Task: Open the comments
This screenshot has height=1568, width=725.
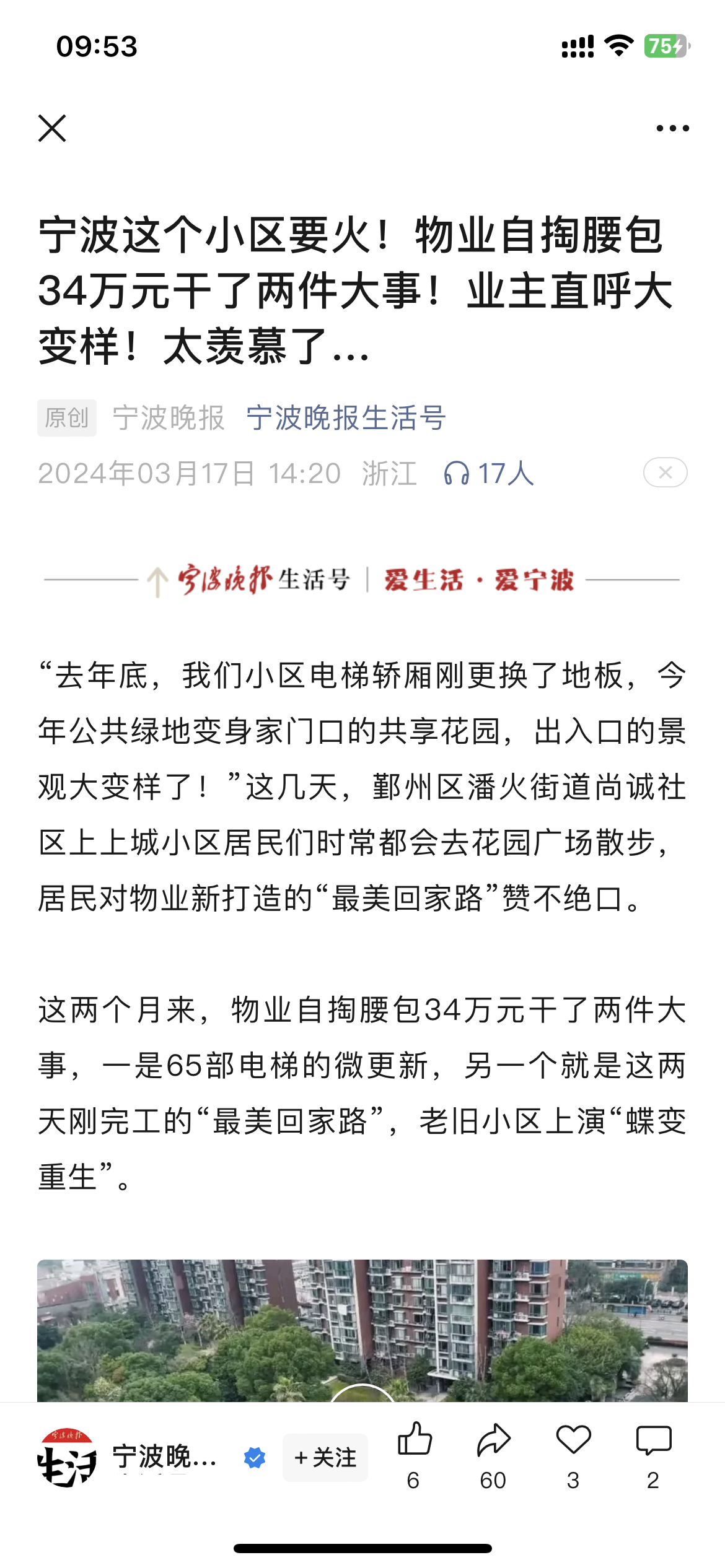Action: pos(653,1455)
